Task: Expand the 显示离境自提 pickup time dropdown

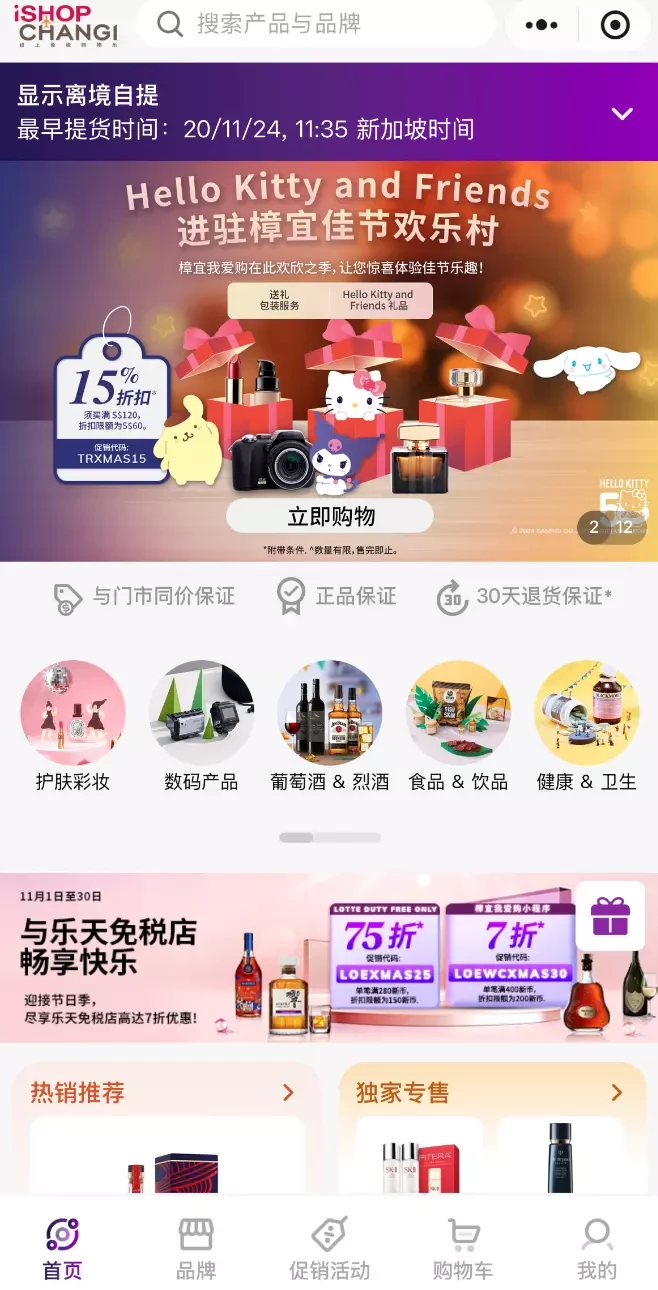Action: pyautogui.click(x=622, y=113)
